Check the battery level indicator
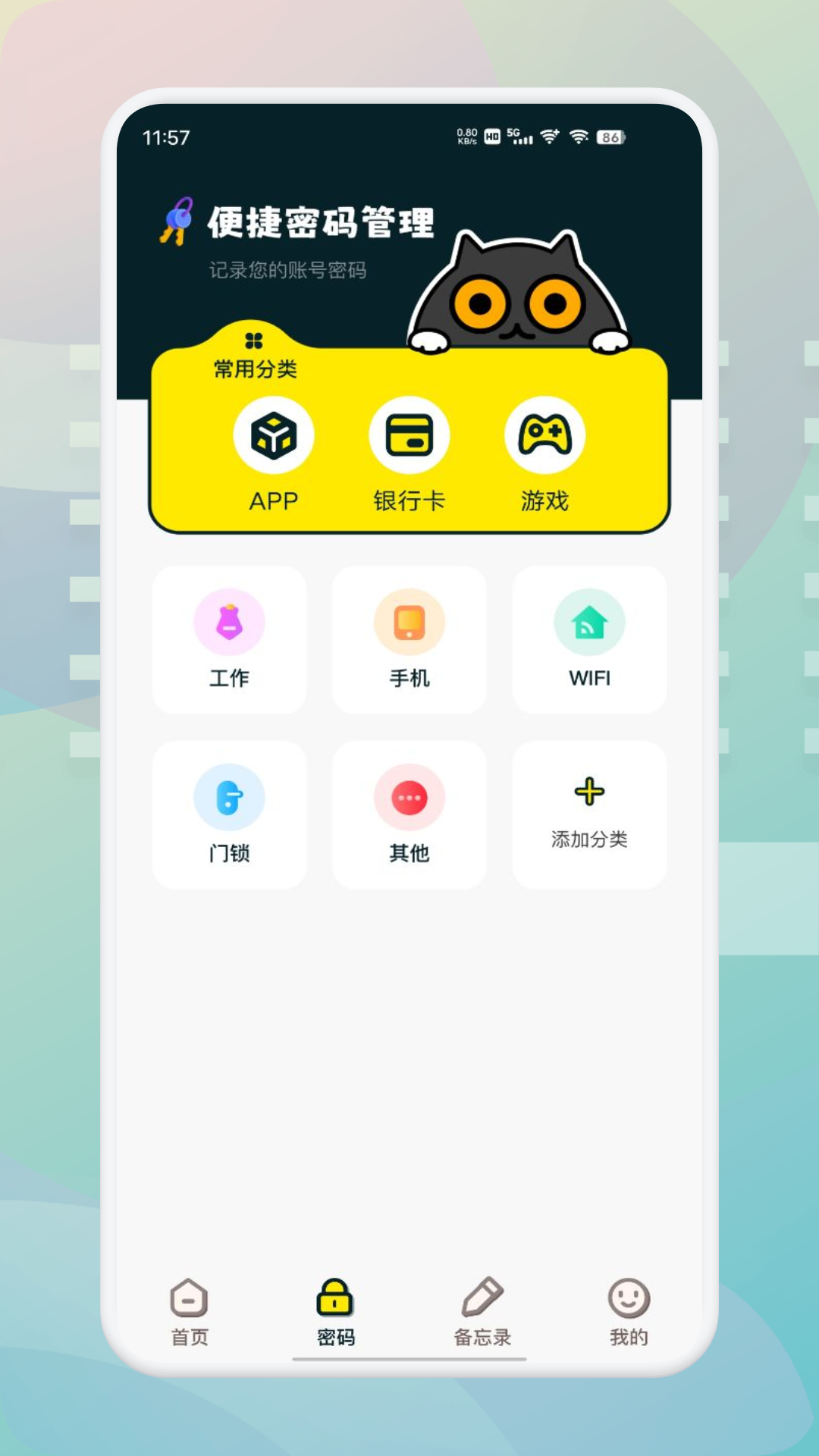 click(x=609, y=137)
